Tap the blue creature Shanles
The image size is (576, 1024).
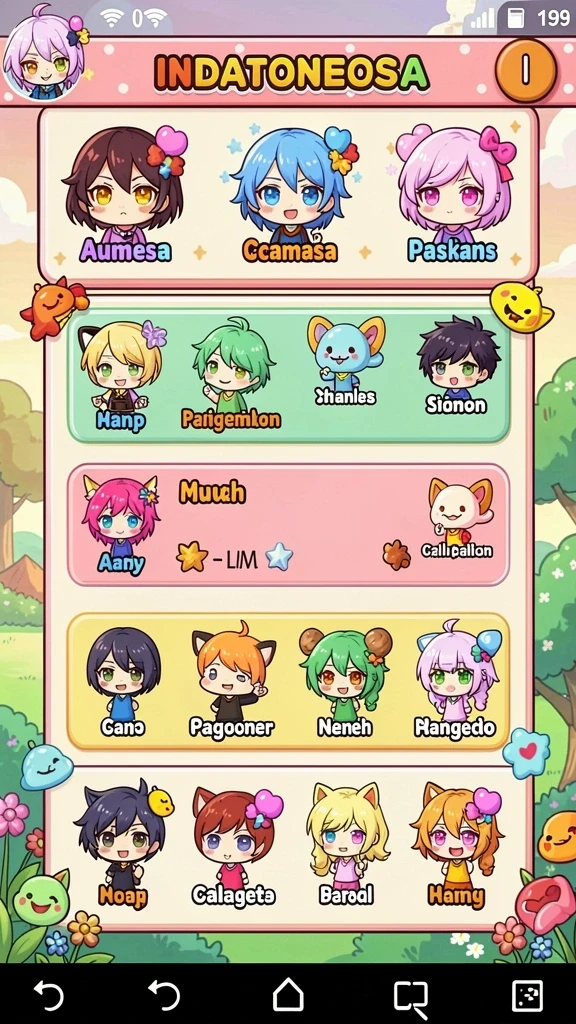(345, 360)
